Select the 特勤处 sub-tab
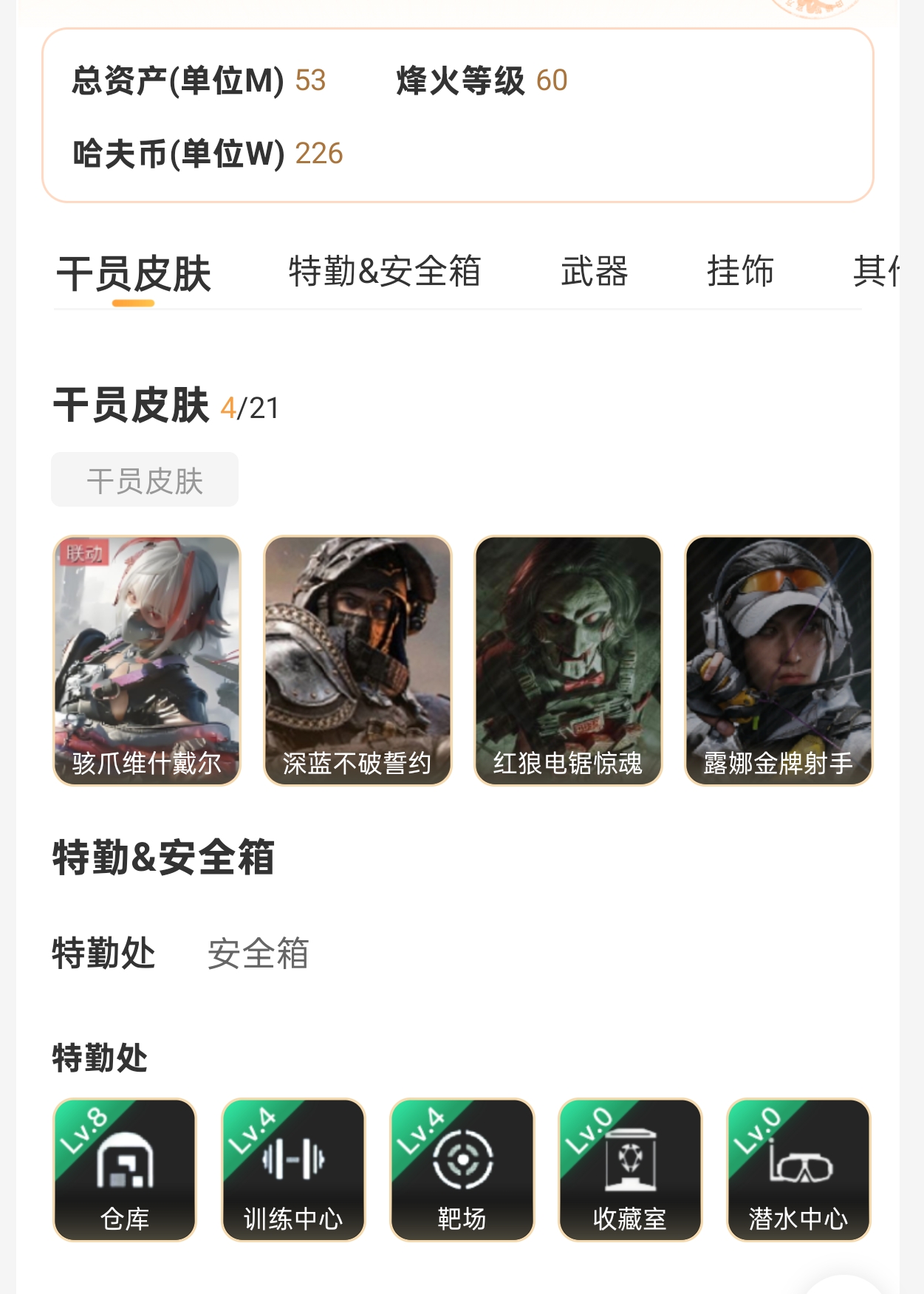This screenshot has height=1294, width=924. click(x=103, y=953)
